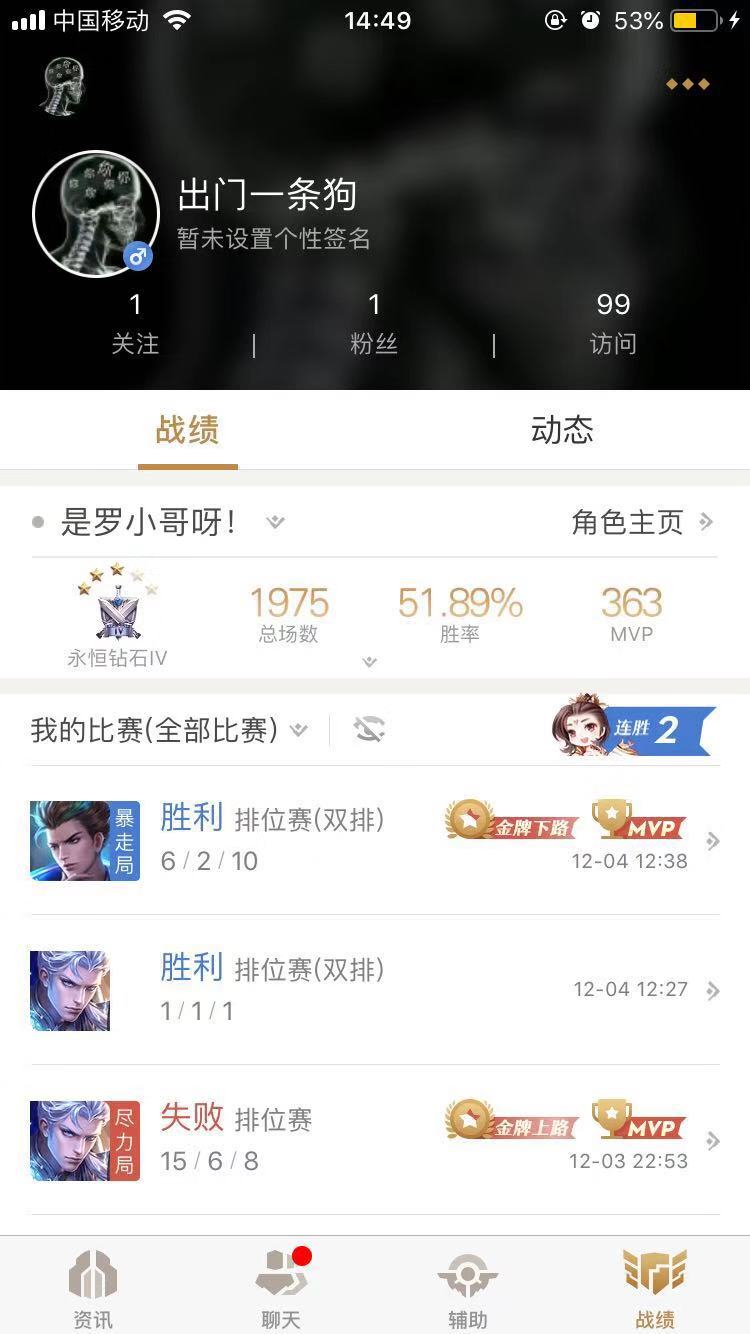Toggle match record visibility with eye icon
This screenshot has height=1334, width=750.
click(x=370, y=730)
